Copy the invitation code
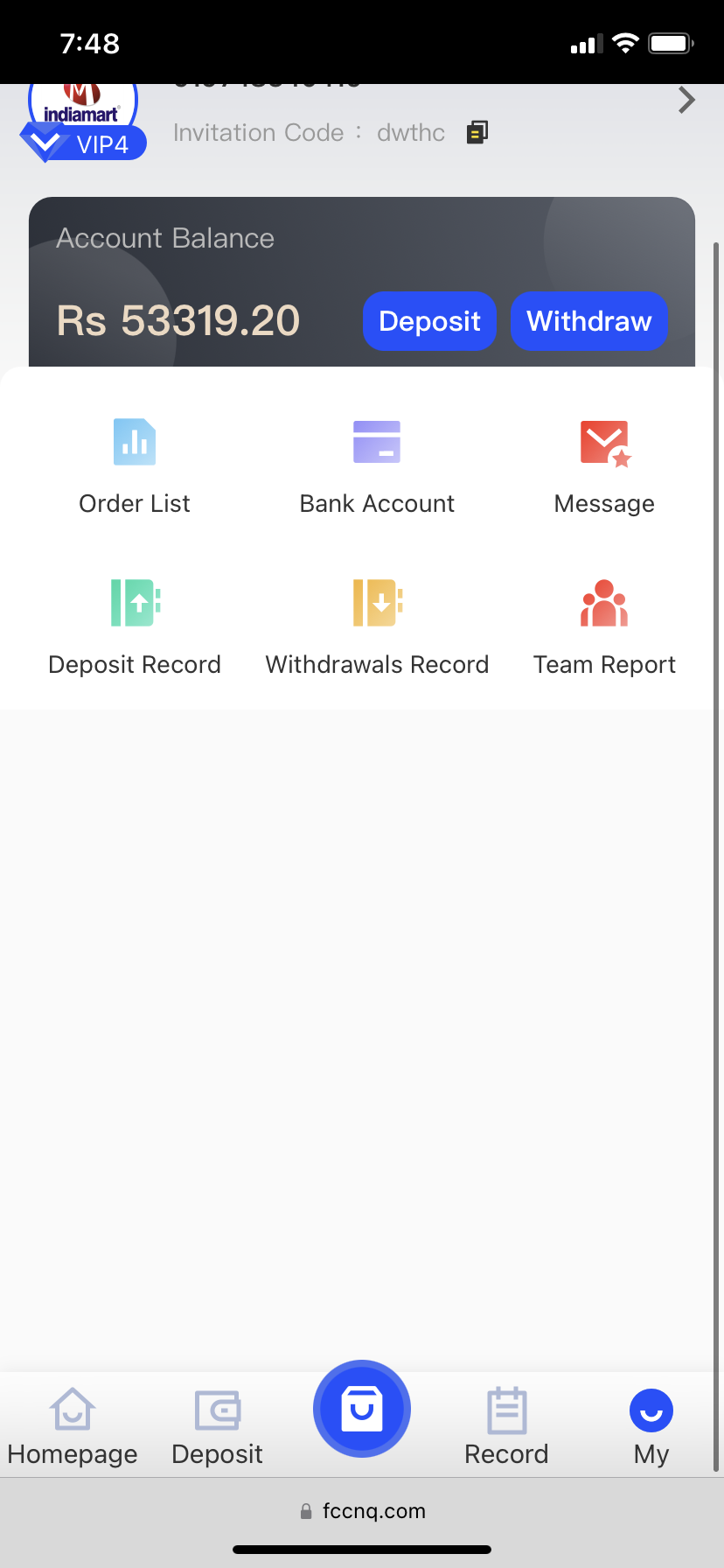 [x=477, y=132]
